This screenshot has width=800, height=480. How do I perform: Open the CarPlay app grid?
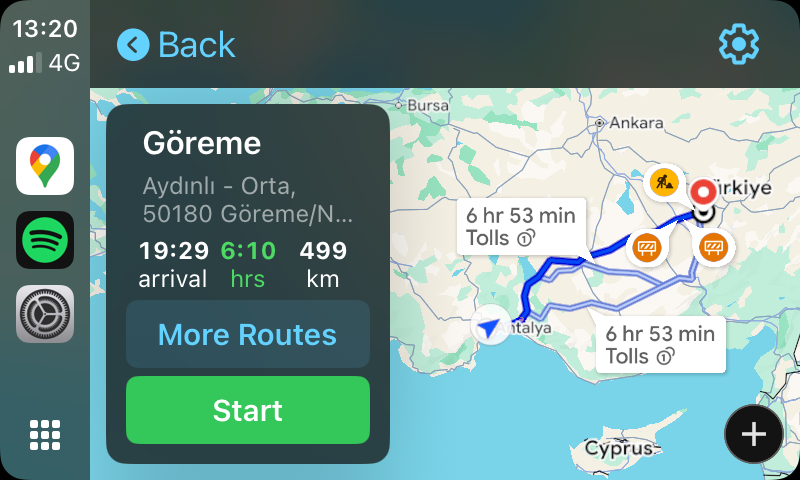click(45, 435)
